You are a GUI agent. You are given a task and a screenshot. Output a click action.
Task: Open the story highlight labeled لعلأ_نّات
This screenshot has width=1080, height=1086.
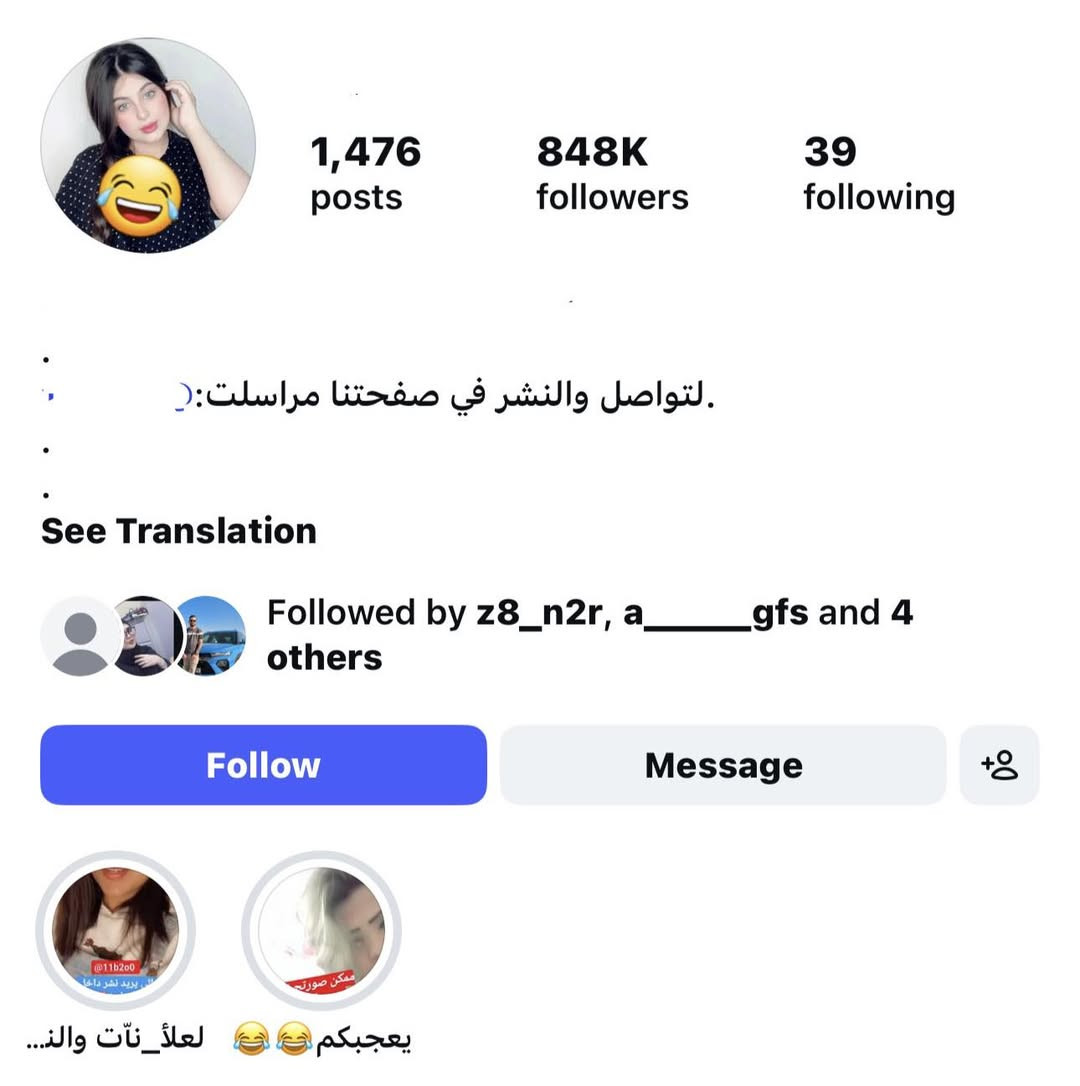[115, 931]
